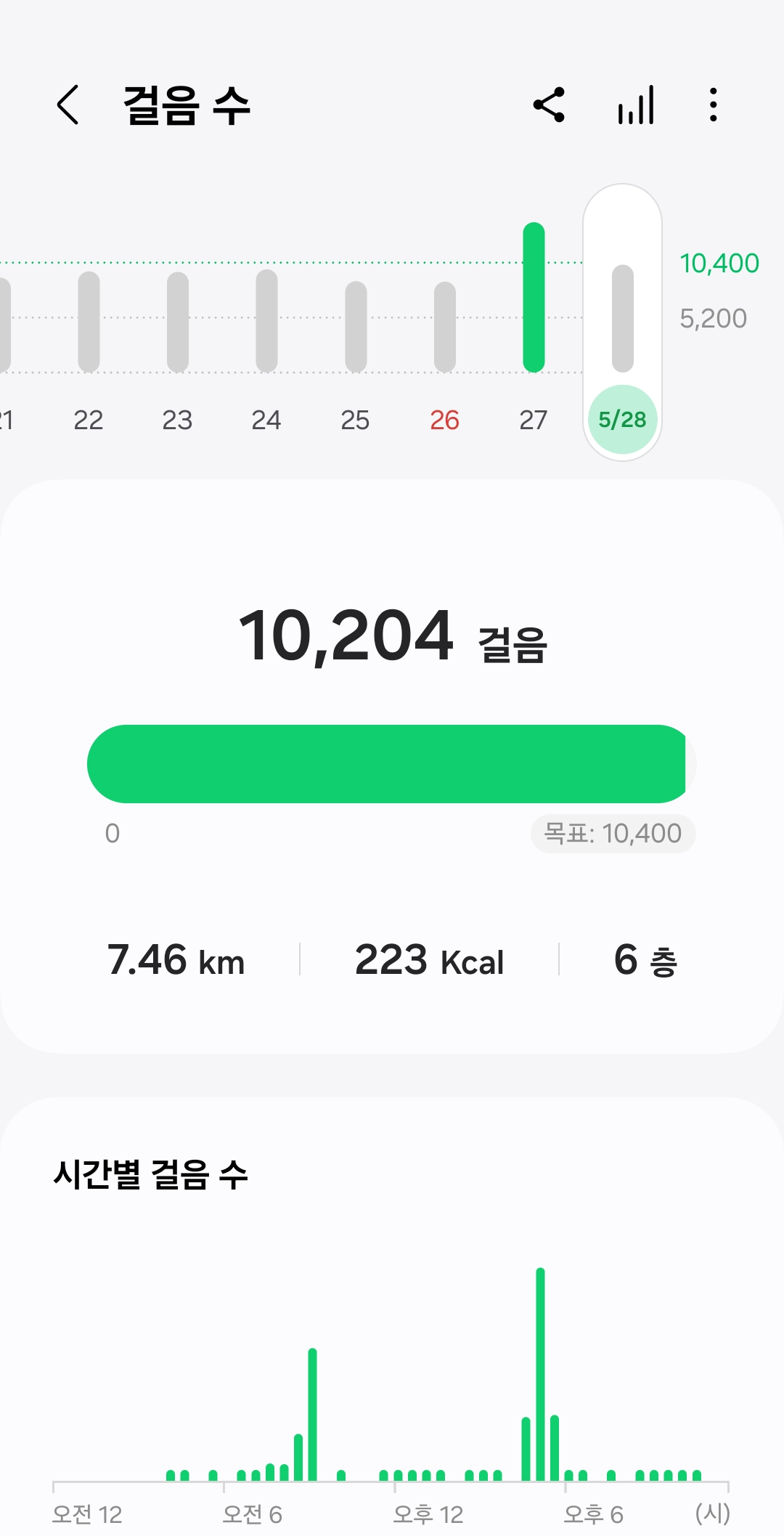Select the 5/28 step bar
The height and width of the screenshot is (1536, 784).
pos(622,320)
